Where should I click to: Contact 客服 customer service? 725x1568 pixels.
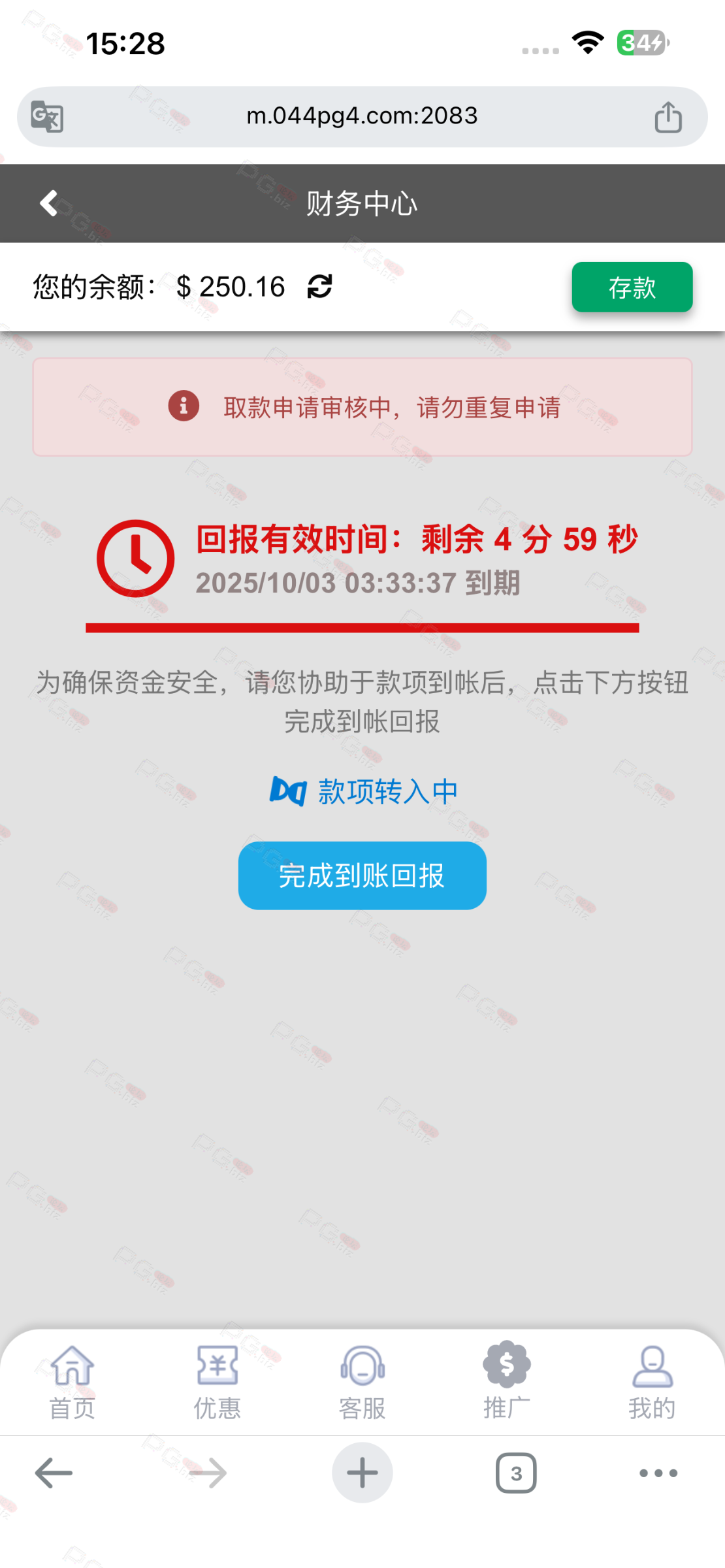(x=362, y=1382)
